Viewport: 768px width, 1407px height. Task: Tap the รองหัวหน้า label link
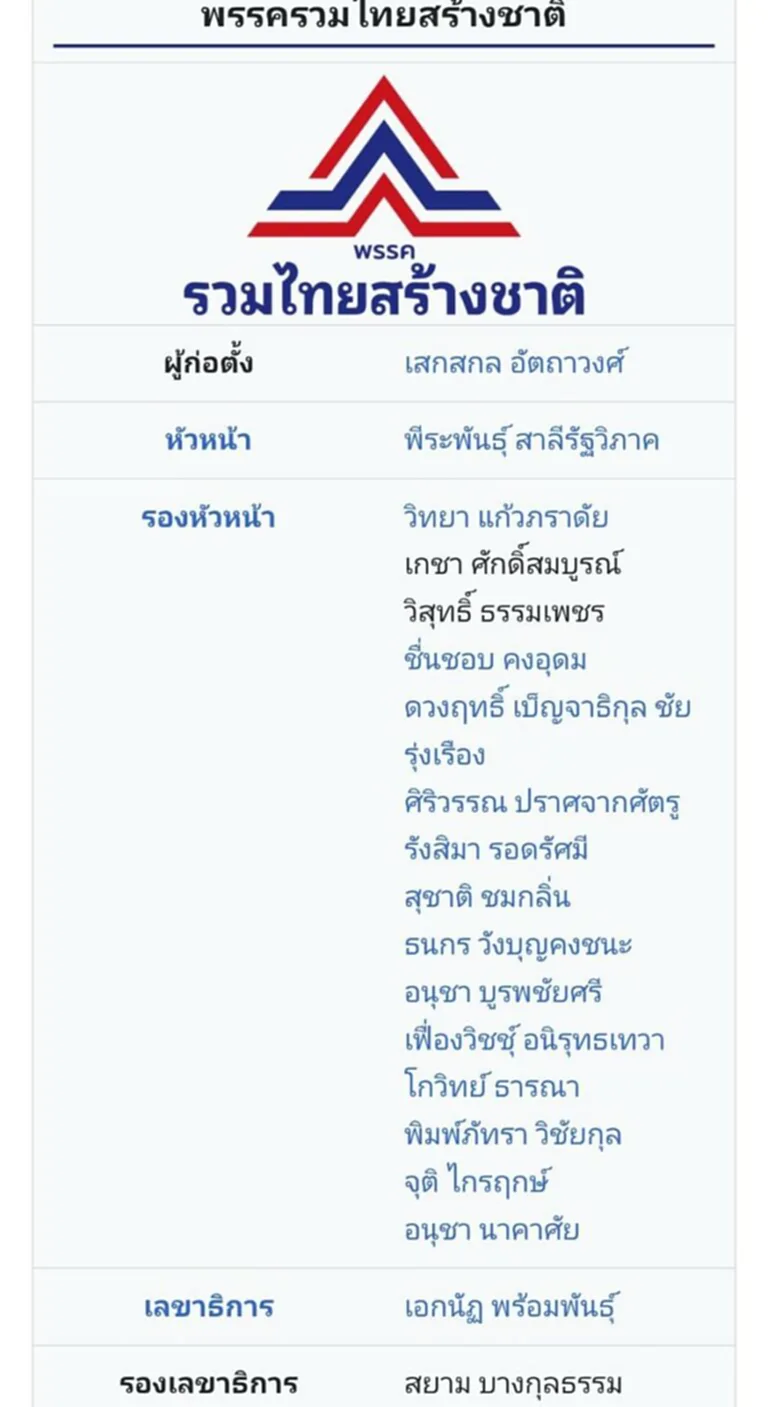208,518
